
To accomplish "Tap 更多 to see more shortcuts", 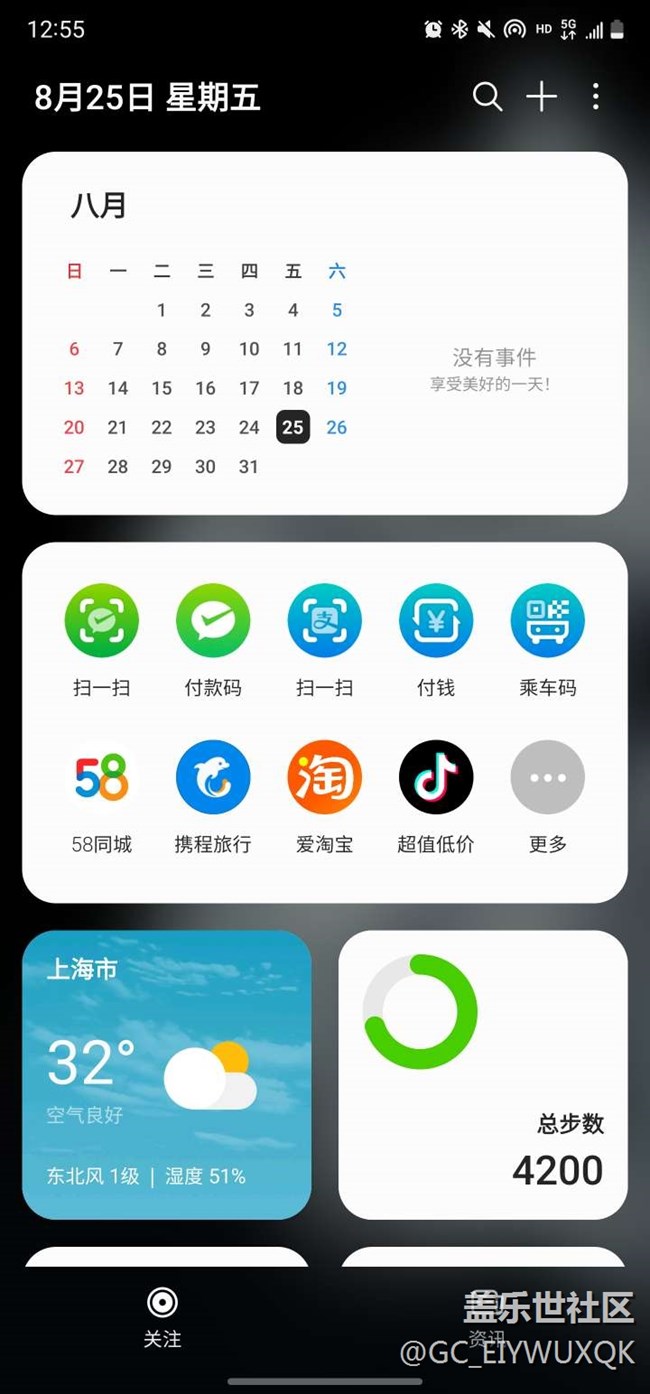I will coord(547,778).
